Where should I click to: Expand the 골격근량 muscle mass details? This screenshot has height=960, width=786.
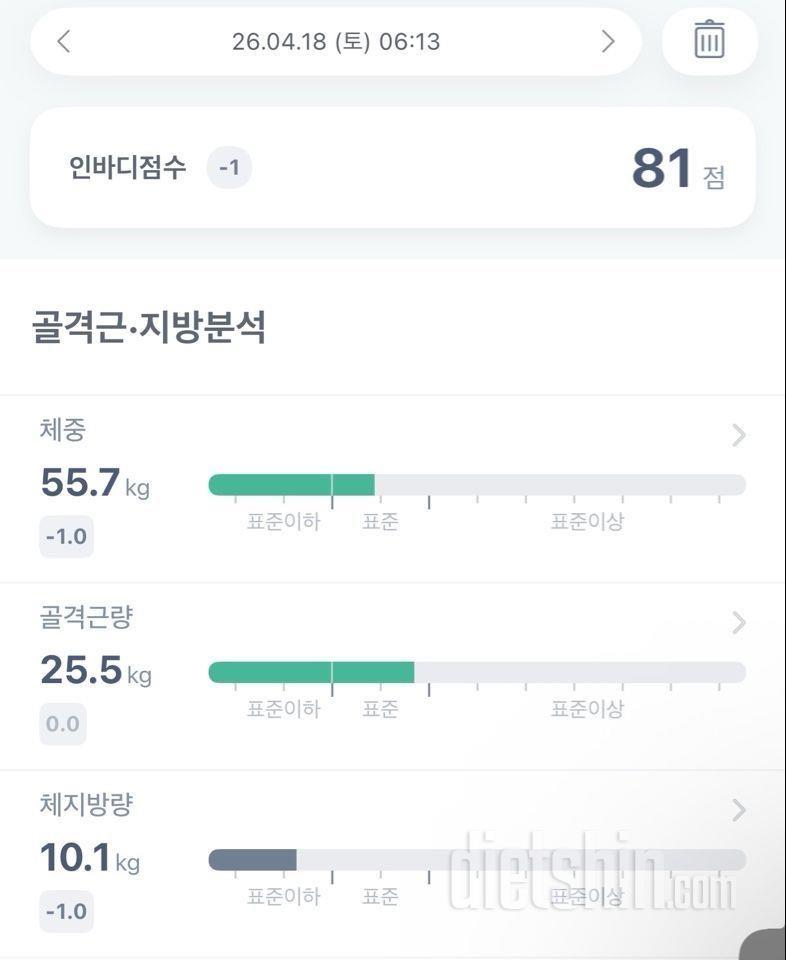(x=739, y=622)
